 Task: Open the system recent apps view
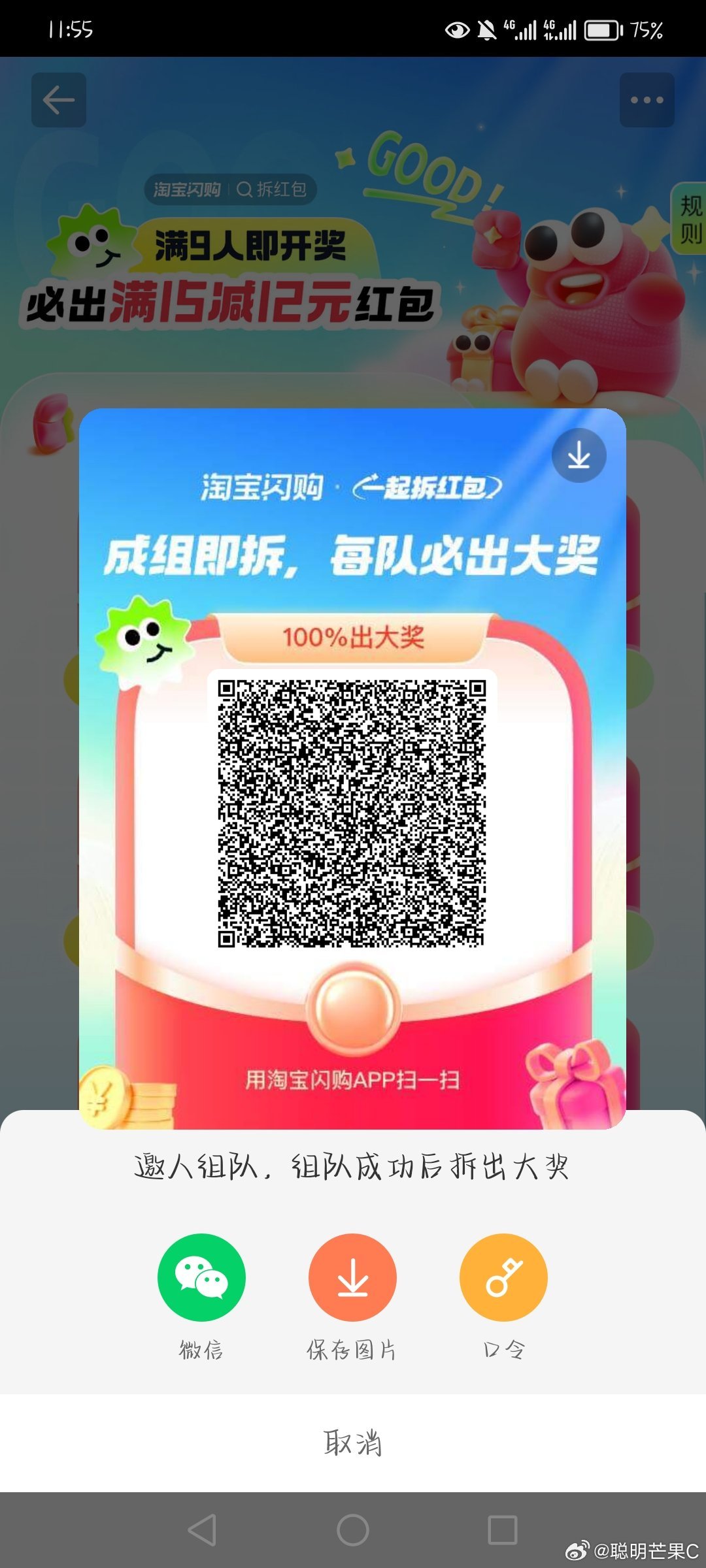tap(503, 1529)
